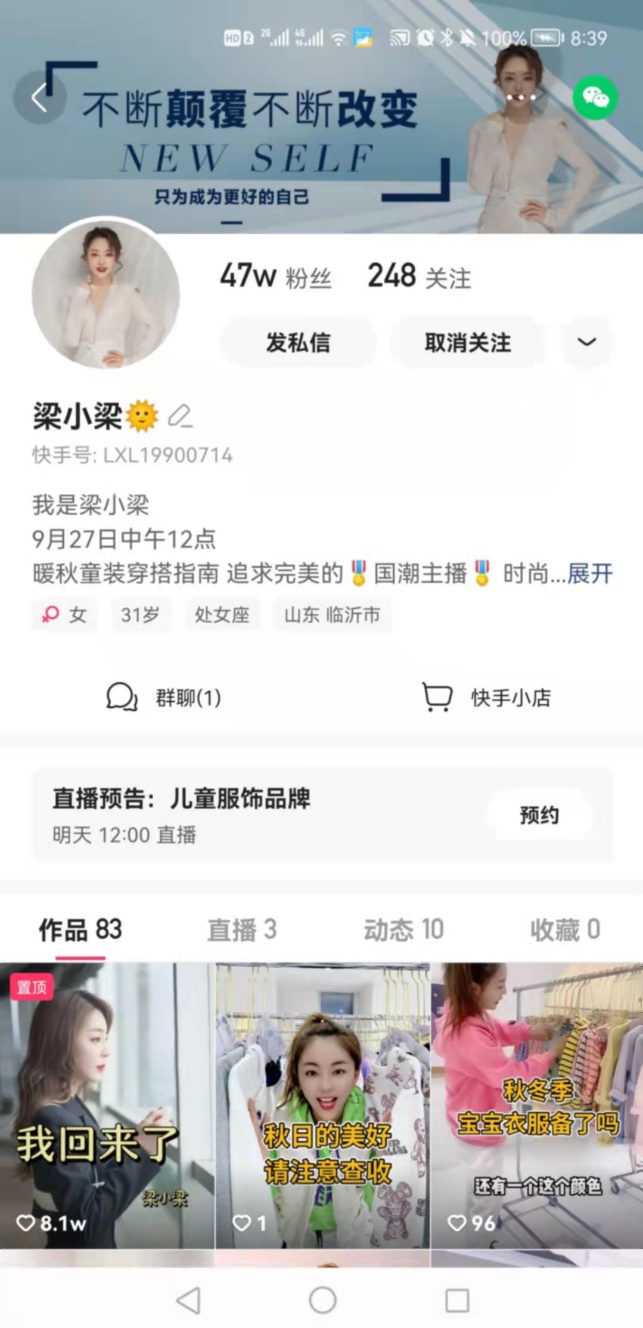
Task: Tap the system home button
Action: [322, 1299]
